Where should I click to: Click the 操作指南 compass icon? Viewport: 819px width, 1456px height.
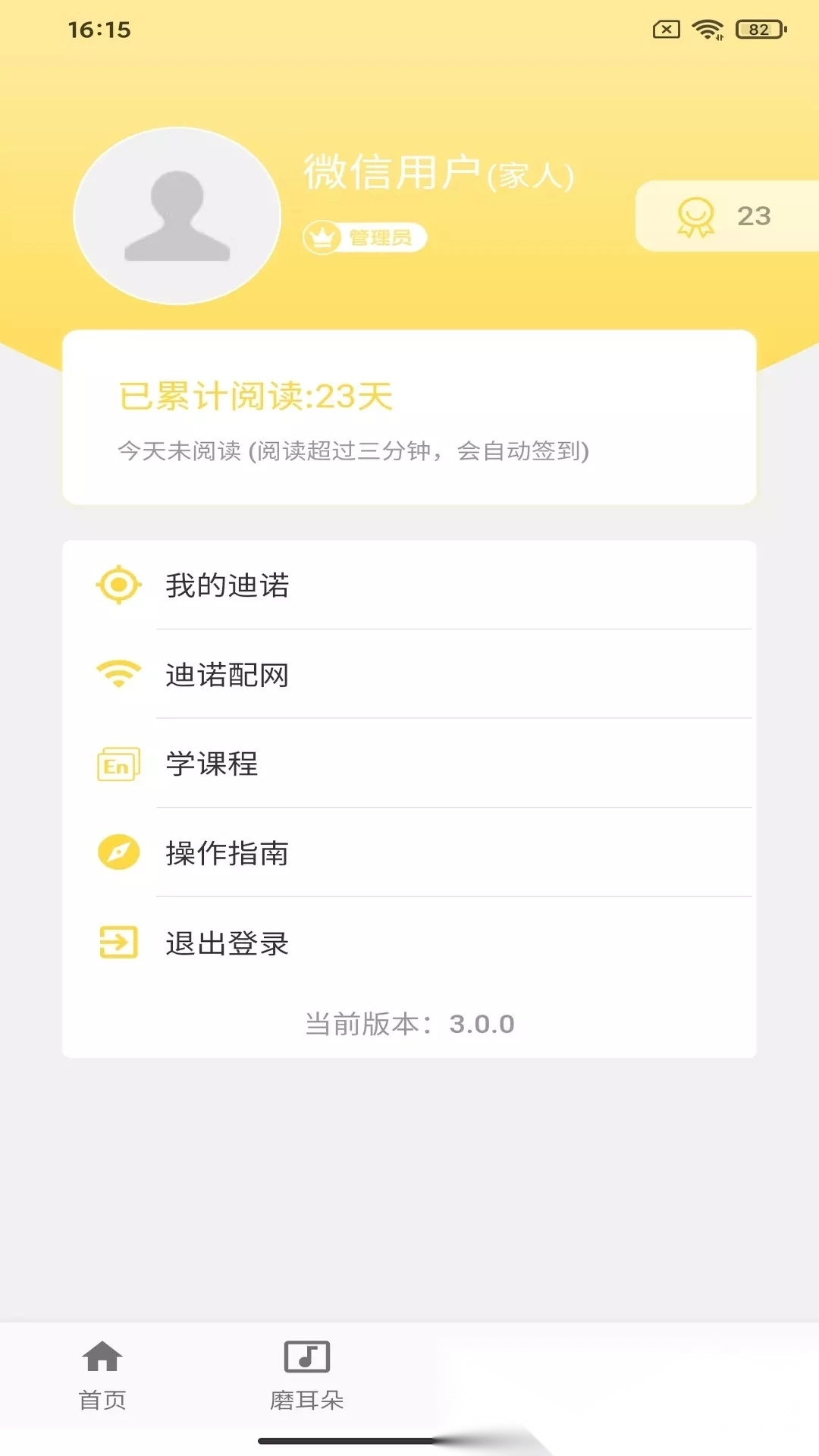pyautogui.click(x=118, y=853)
